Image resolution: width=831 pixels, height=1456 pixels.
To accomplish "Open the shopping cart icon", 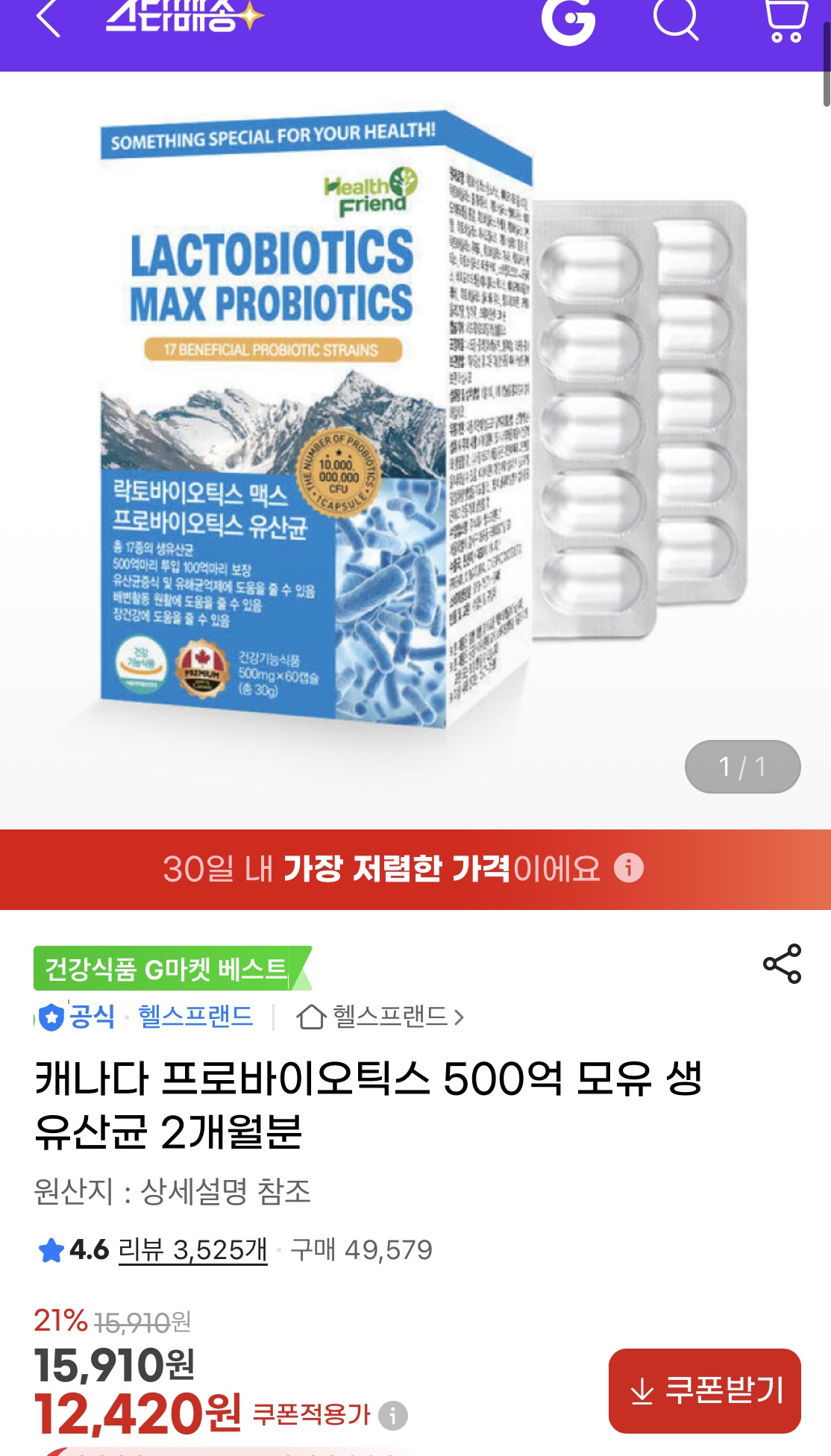I will (x=781, y=21).
